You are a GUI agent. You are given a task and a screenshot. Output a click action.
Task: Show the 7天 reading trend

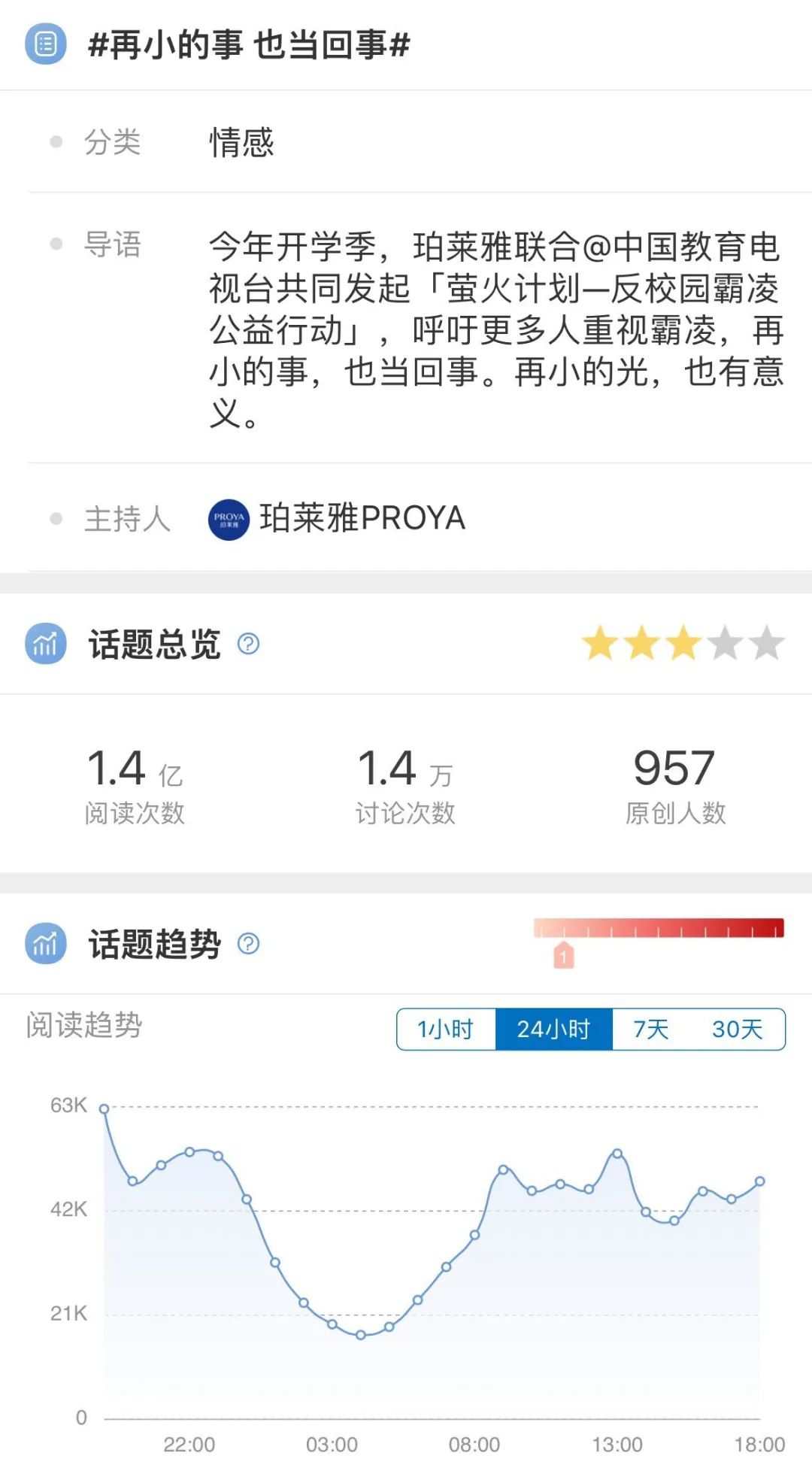click(651, 1029)
